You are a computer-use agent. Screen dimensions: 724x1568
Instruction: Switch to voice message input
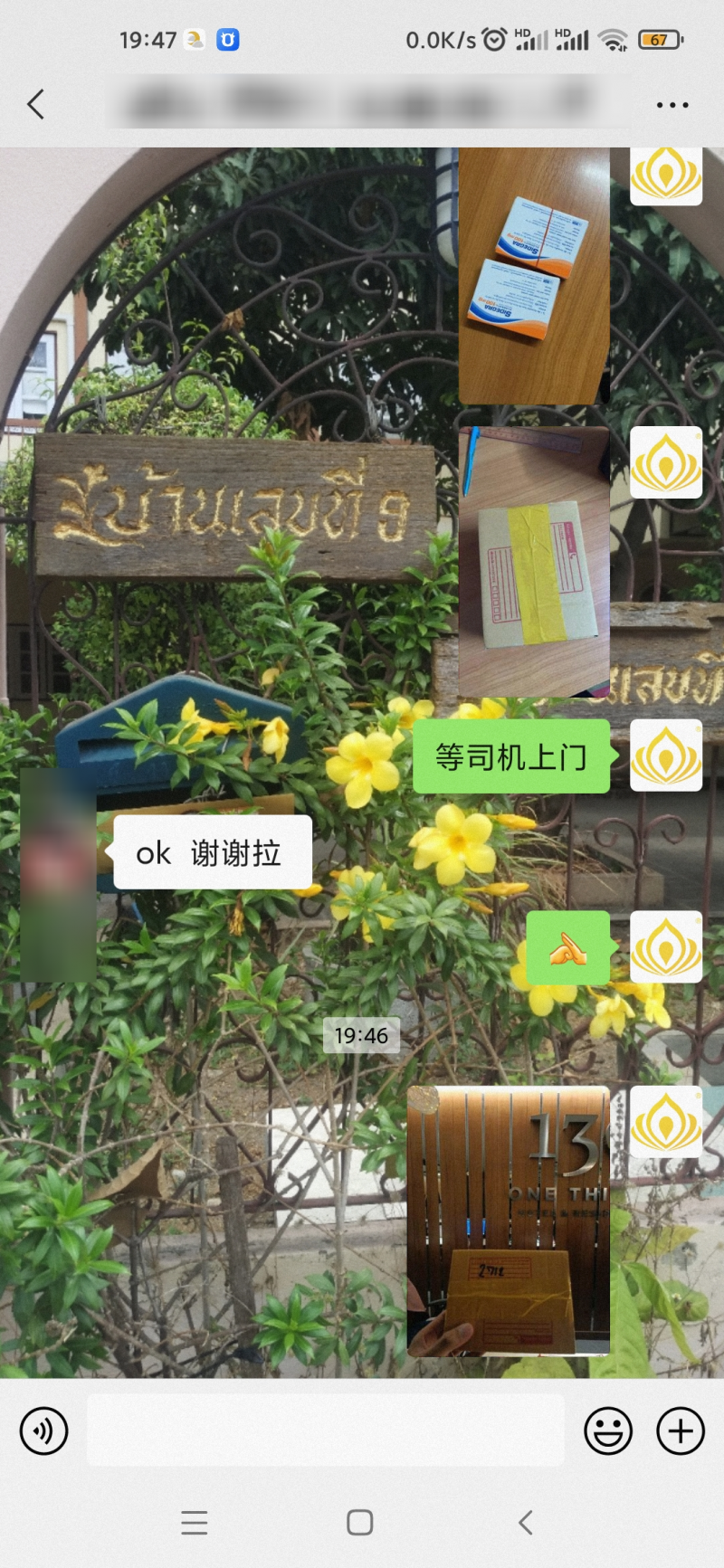[x=43, y=1430]
